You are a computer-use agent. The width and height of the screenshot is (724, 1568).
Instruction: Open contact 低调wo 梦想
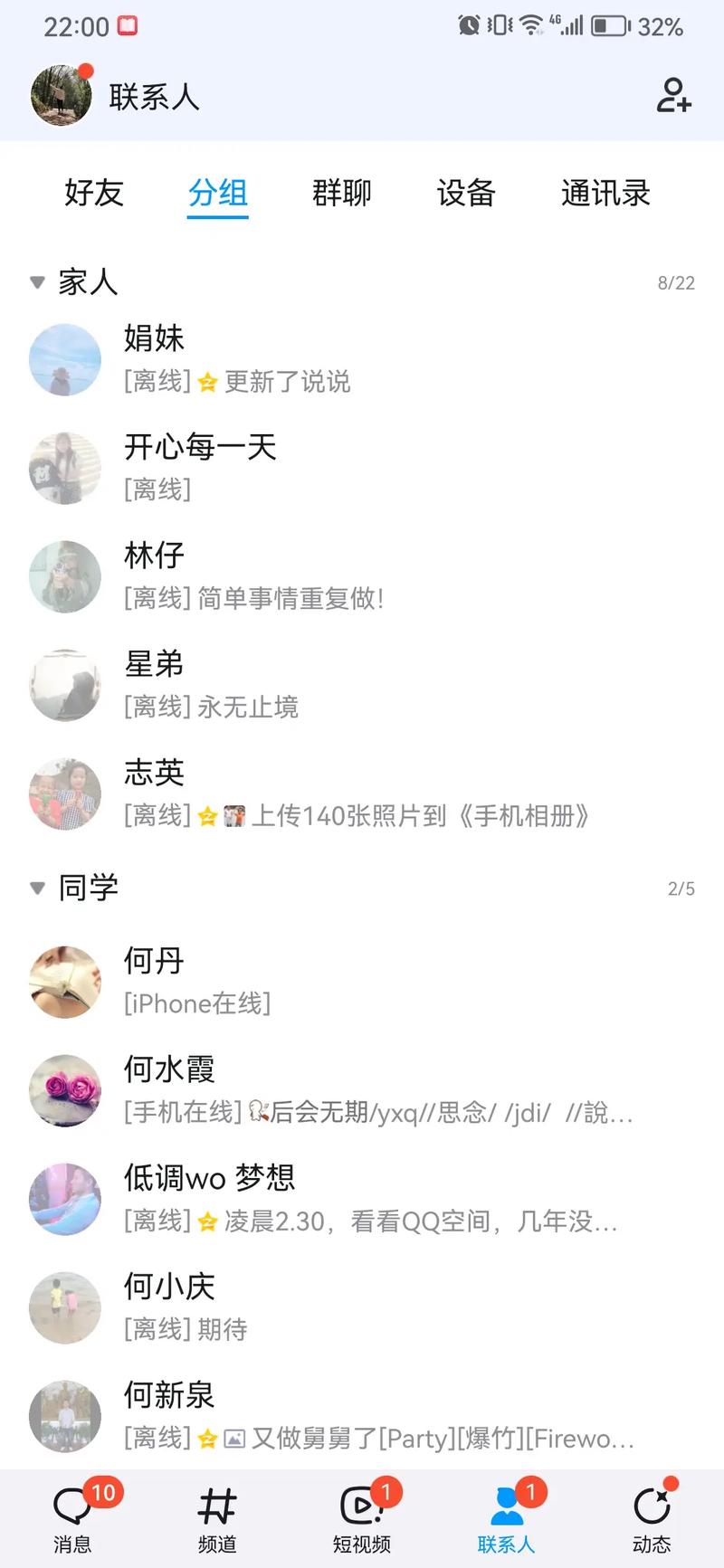pyautogui.click(x=362, y=1199)
